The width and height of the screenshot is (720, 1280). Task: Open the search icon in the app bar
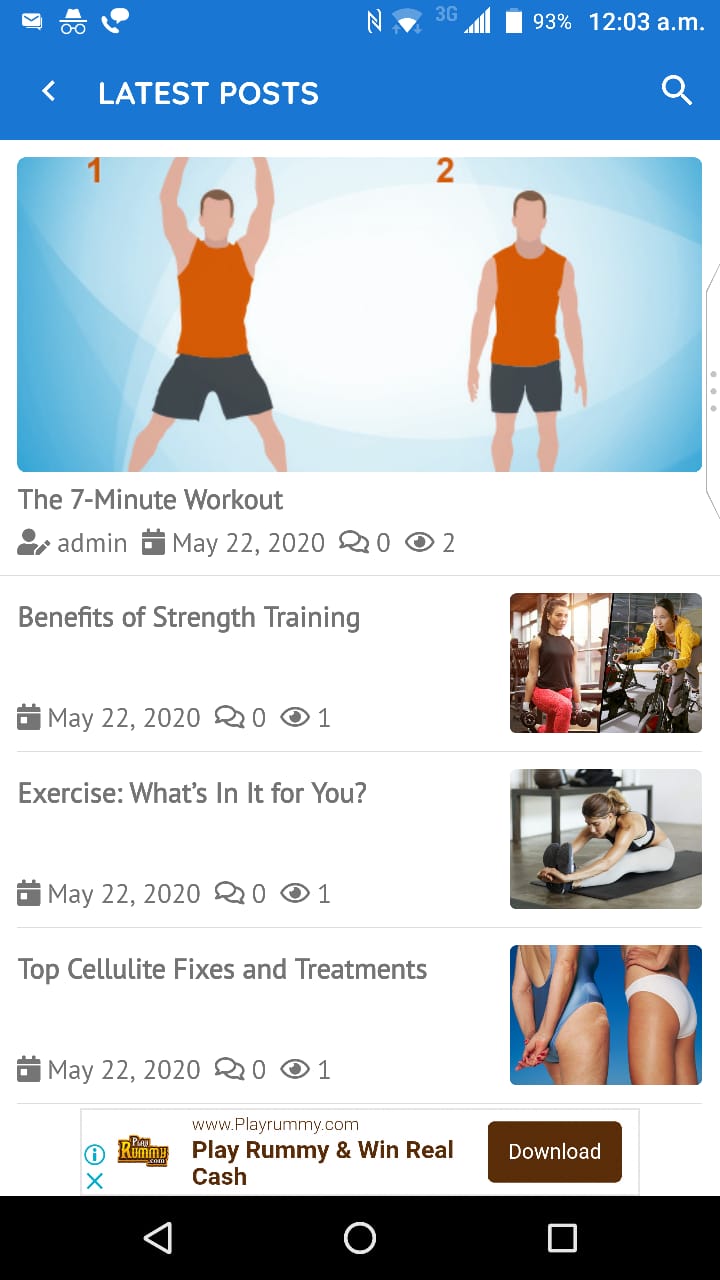(677, 91)
